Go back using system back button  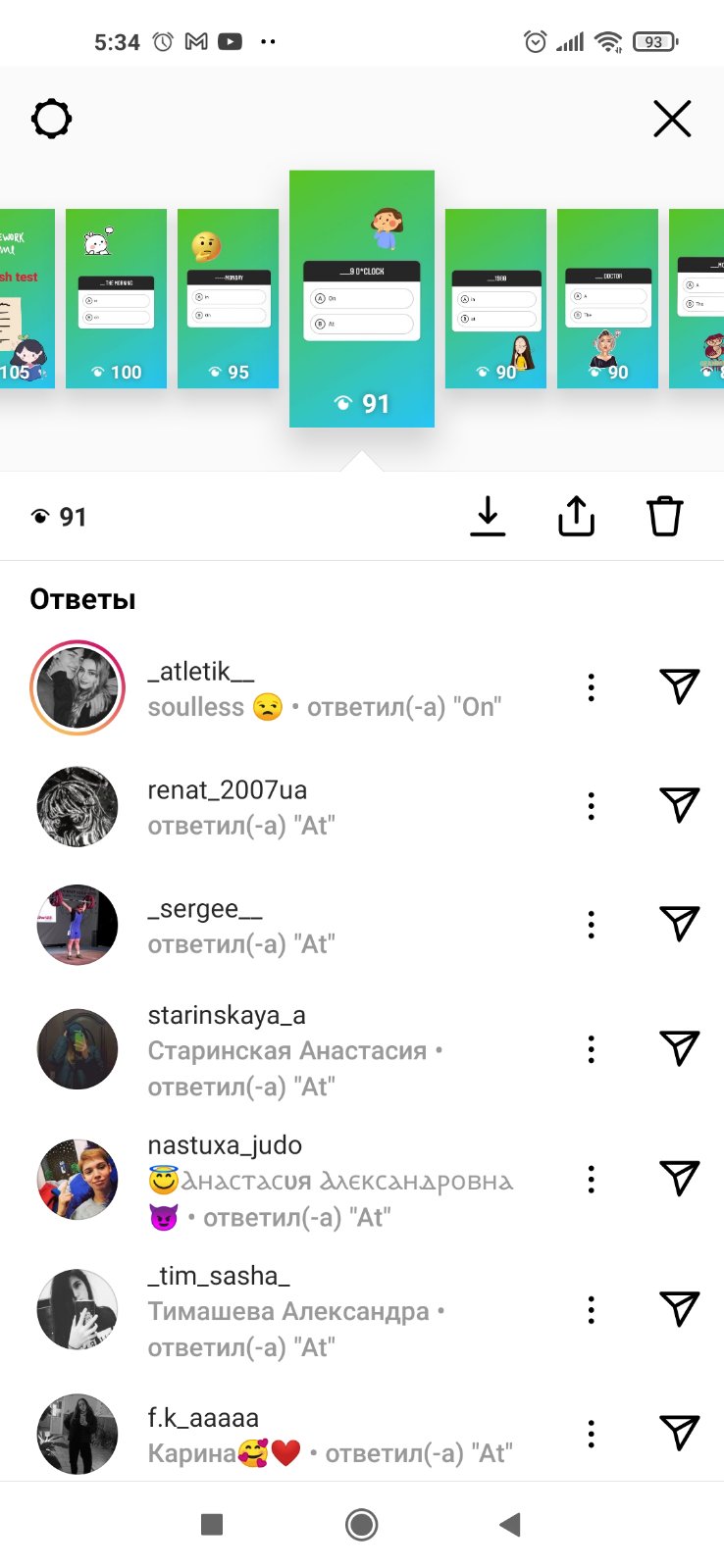509,1524
